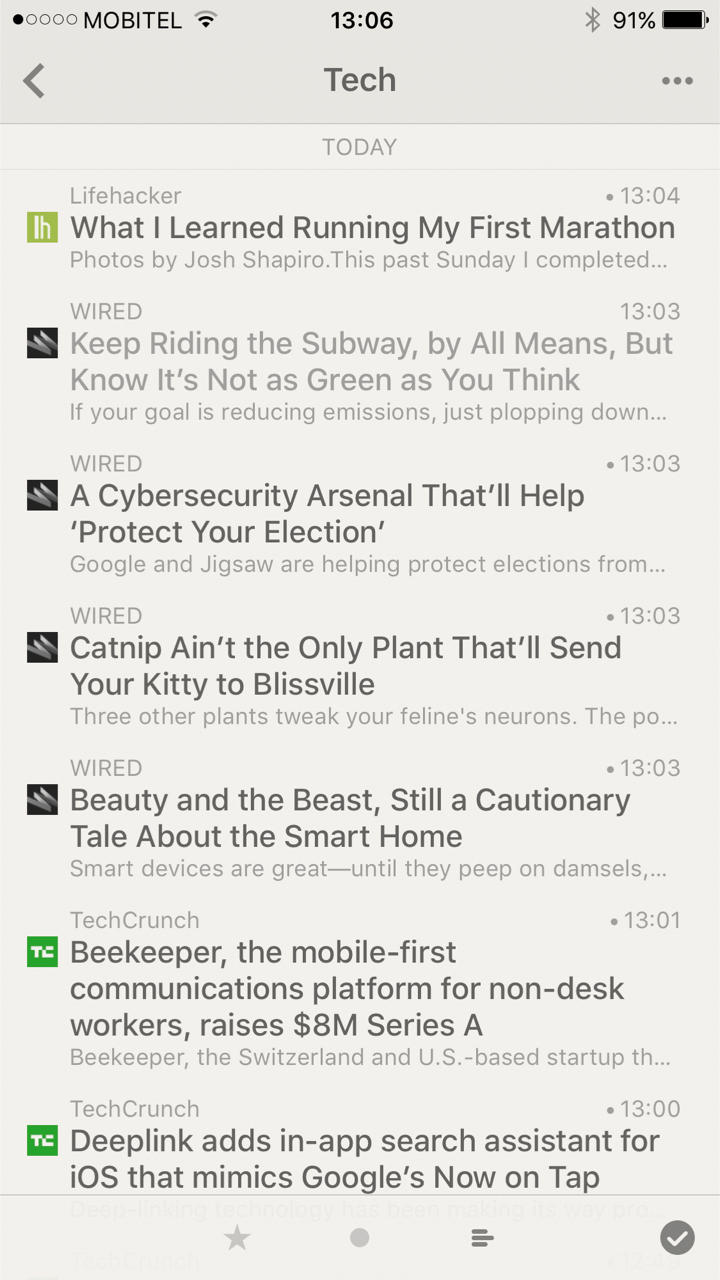Read the WIRED article on riding the subway
Screen dimensions: 720x1280
tap(370, 361)
